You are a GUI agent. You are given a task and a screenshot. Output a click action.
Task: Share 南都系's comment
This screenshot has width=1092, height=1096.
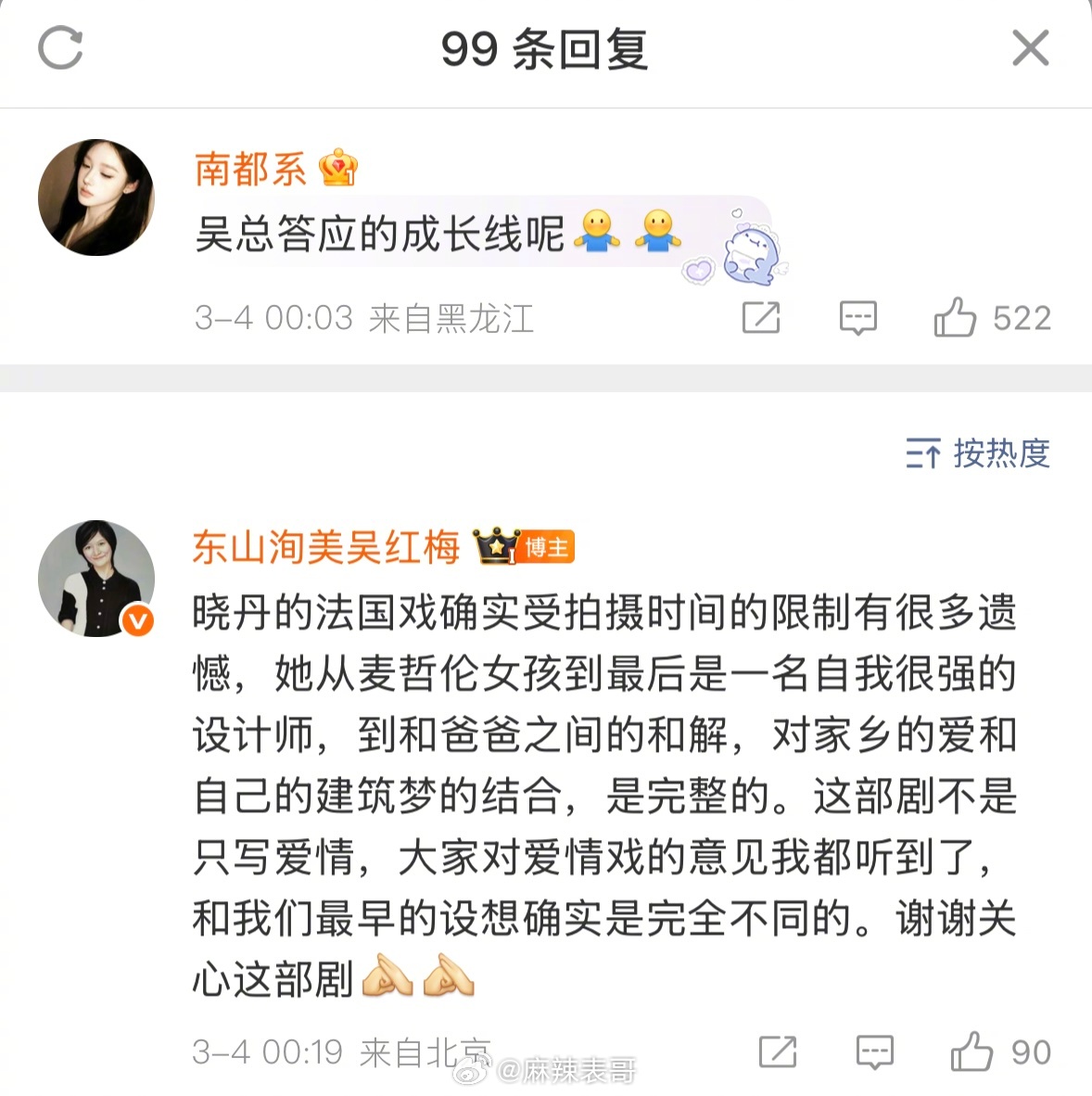(760, 318)
